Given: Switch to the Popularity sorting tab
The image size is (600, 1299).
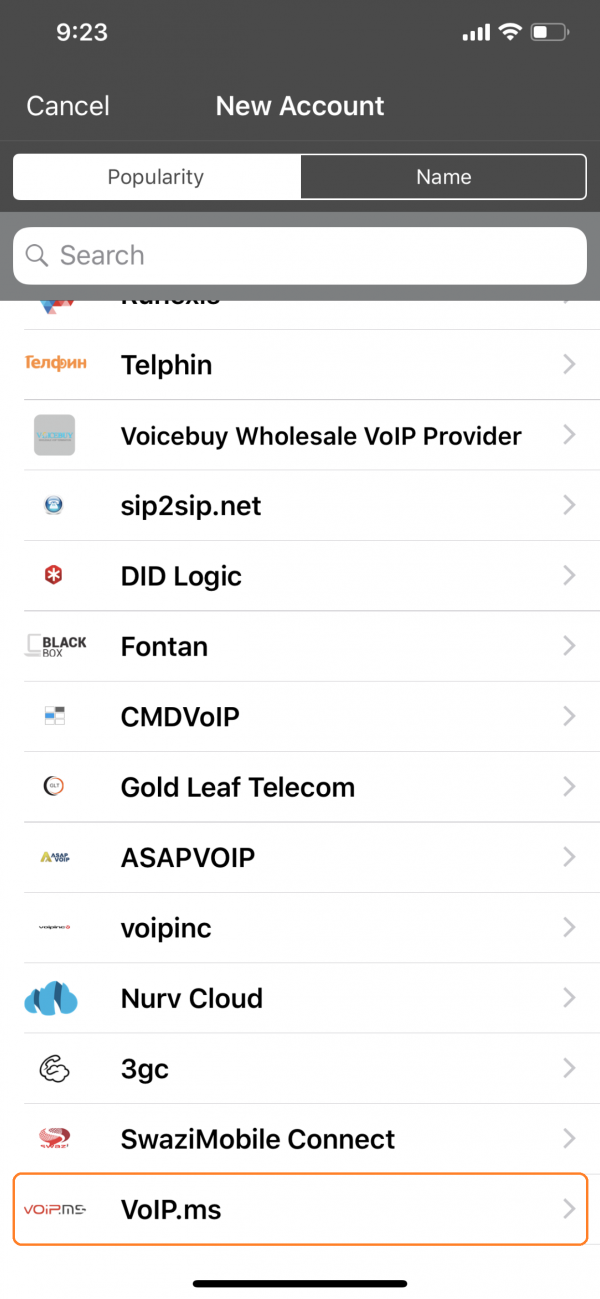Looking at the screenshot, I should tap(156, 177).
